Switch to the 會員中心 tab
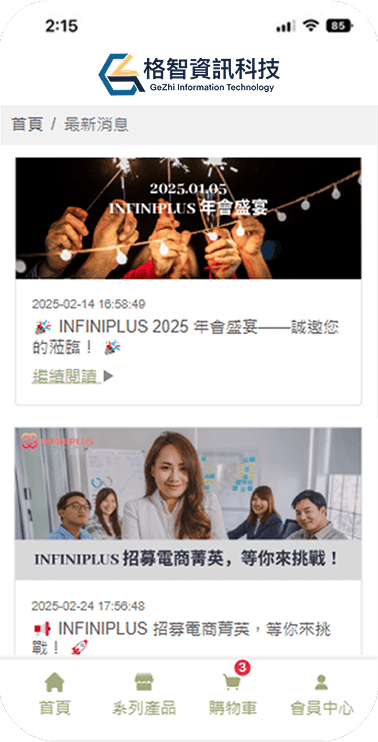This screenshot has width=378, height=742. coord(322,694)
